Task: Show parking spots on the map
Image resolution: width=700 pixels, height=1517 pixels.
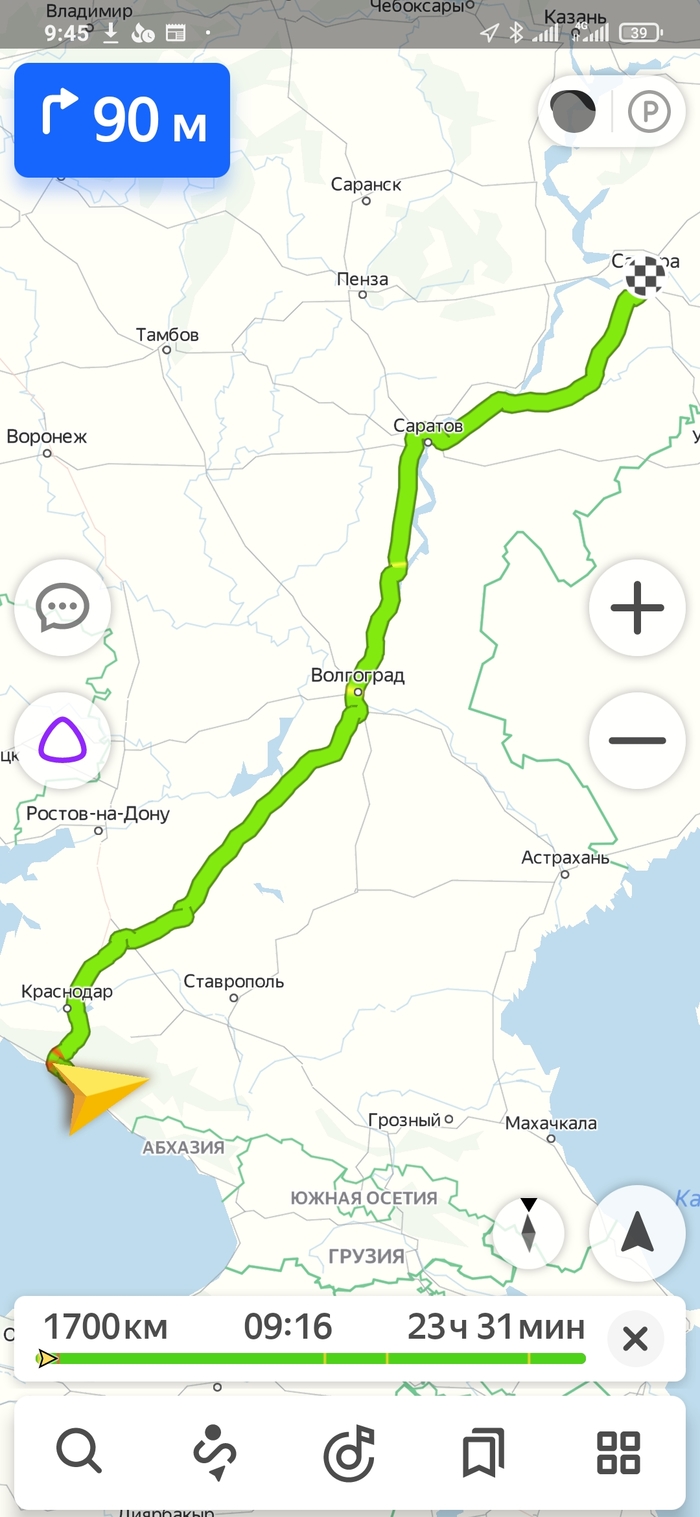Action: pos(649,112)
